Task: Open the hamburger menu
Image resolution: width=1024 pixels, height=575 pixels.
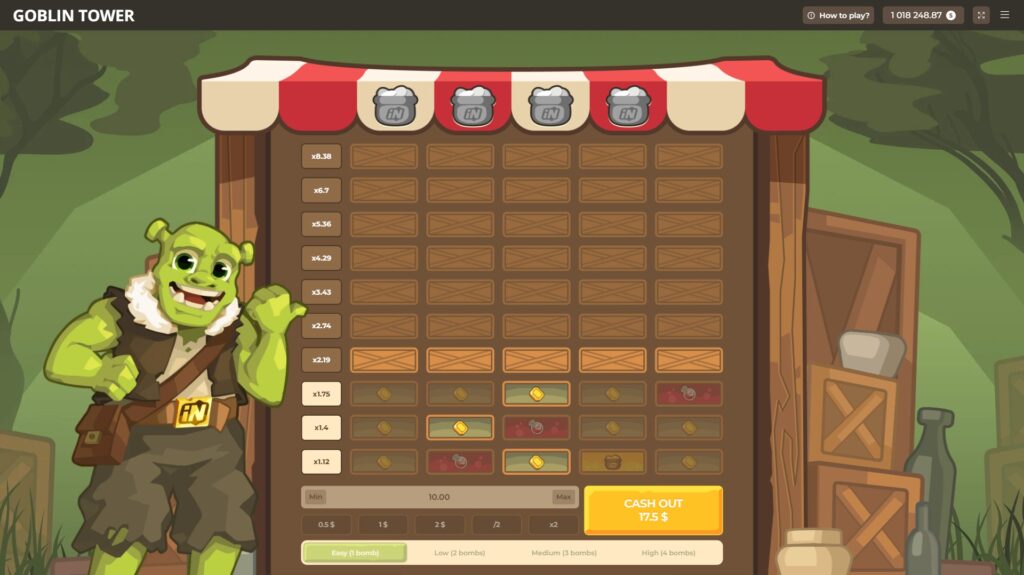Action: (x=1005, y=15)
